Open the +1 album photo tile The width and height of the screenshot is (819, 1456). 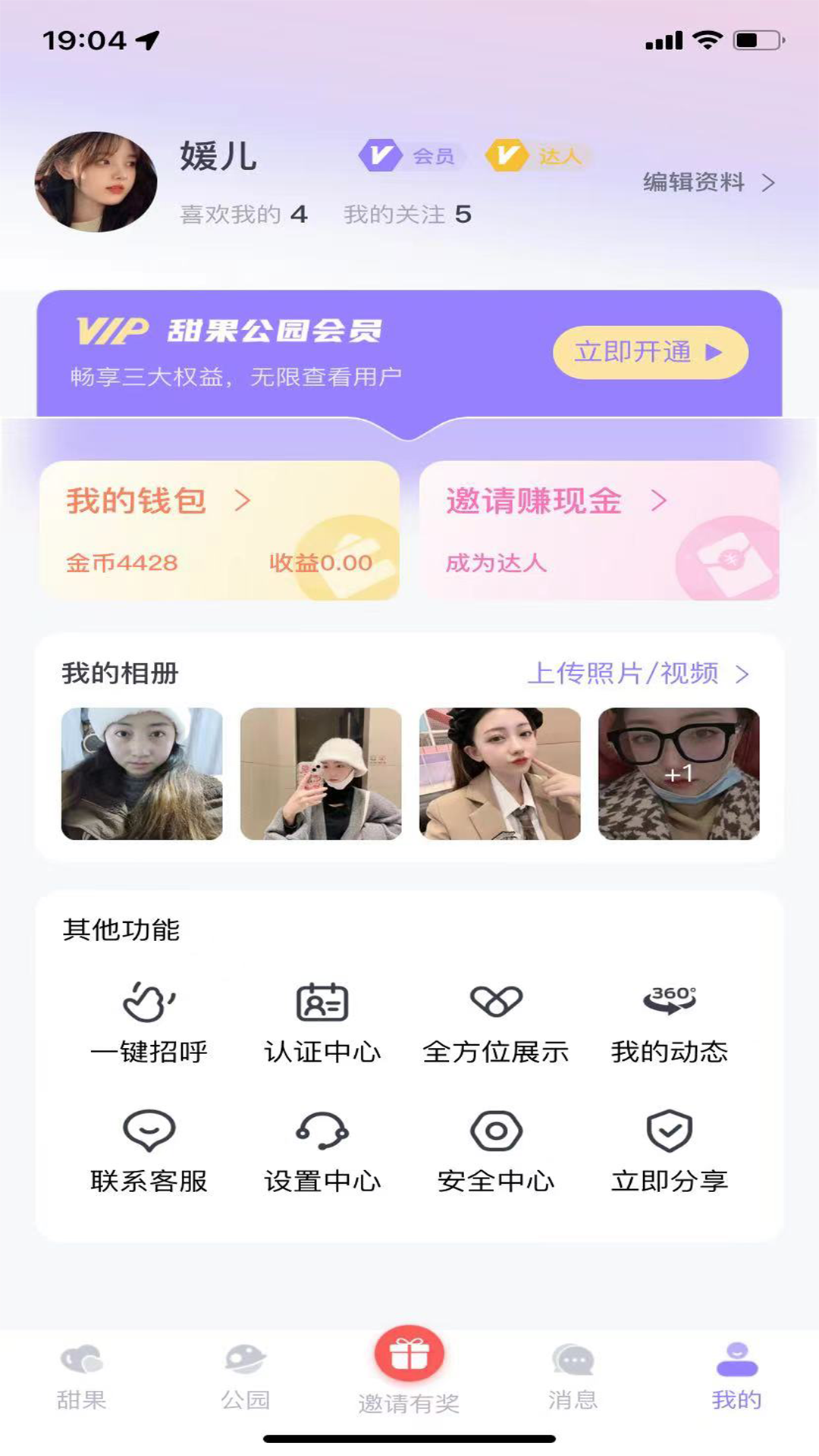coord(679,773)
